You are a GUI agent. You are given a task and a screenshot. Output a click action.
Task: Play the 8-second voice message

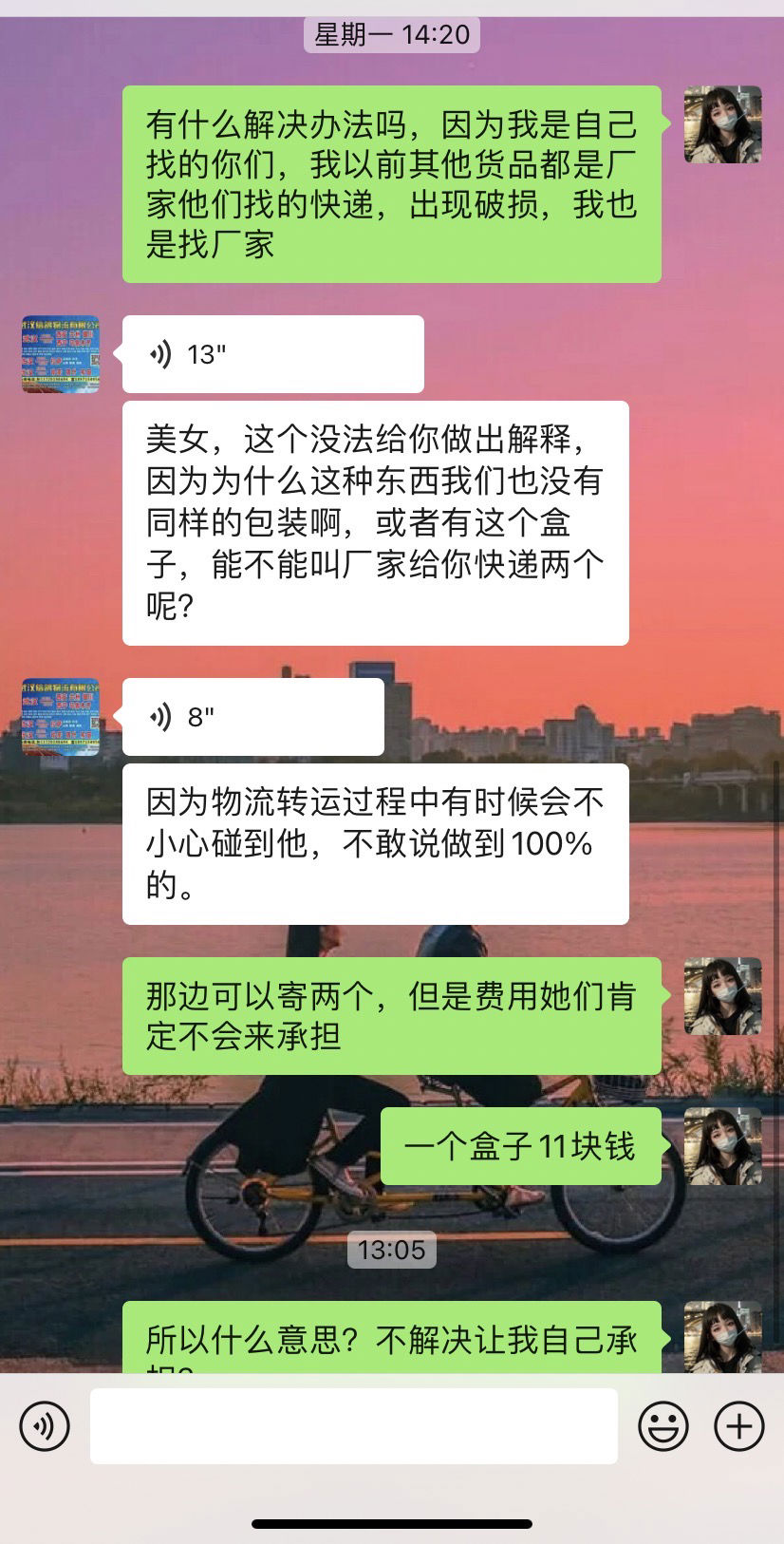[252, 717]
